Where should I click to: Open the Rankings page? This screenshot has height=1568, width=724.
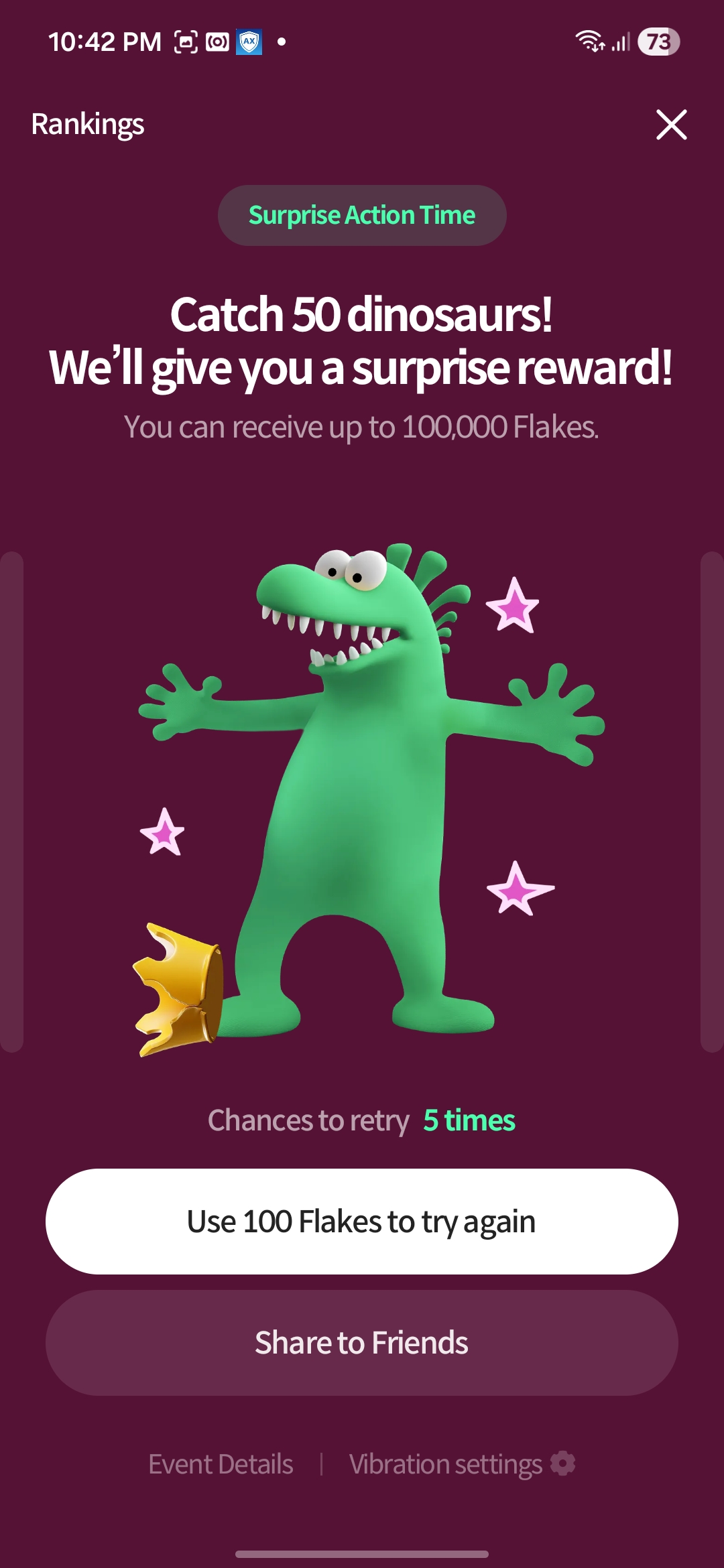(x=88, y=125)
